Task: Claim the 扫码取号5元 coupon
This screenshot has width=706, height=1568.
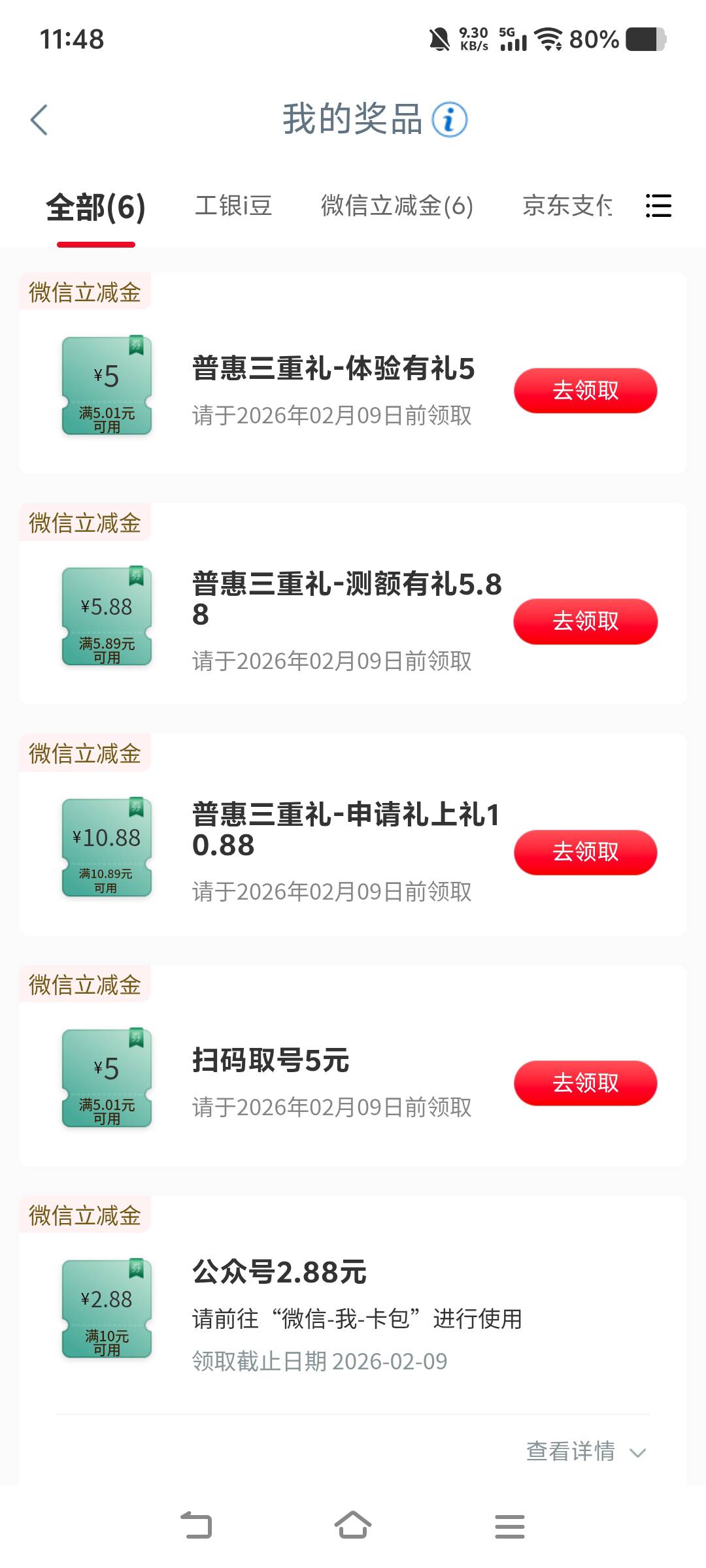Action: (585, 1083)
